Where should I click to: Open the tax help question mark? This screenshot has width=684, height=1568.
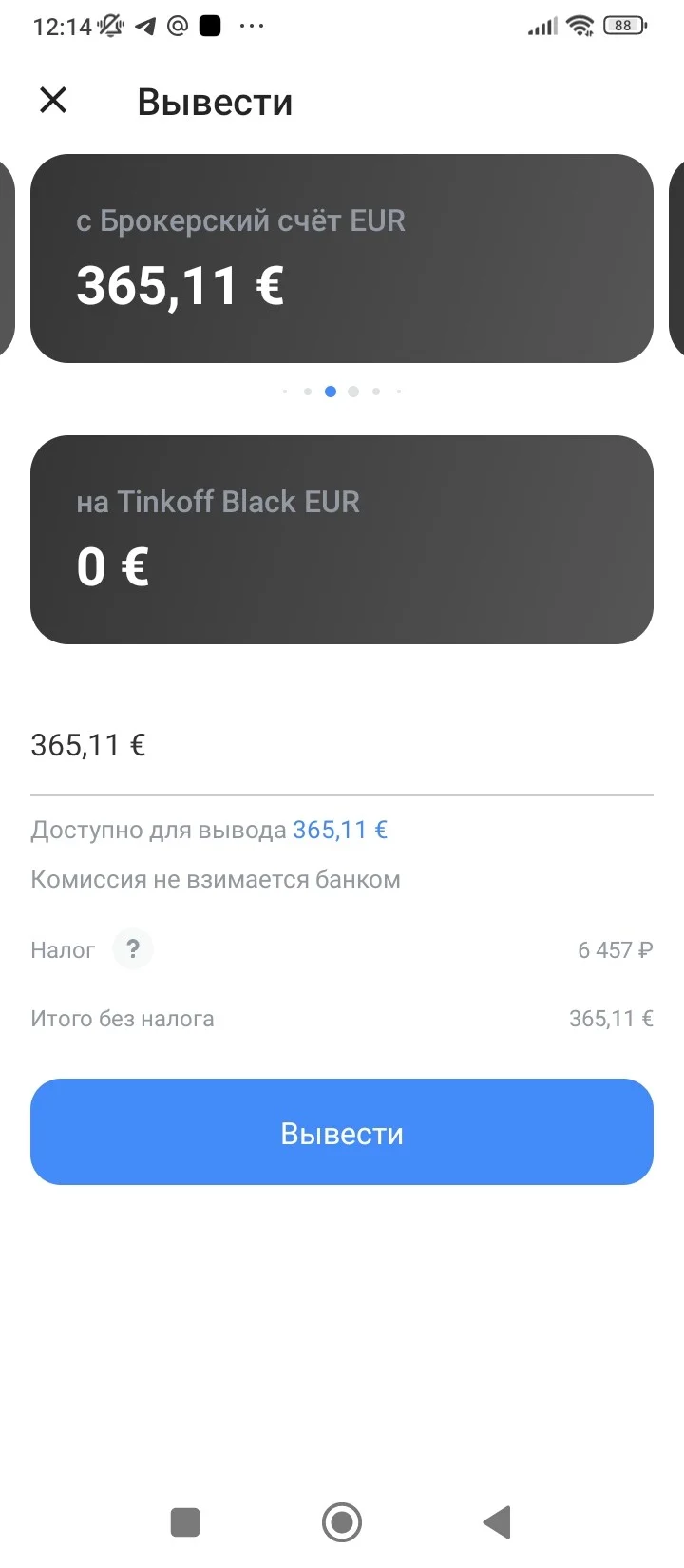(133, 948)
